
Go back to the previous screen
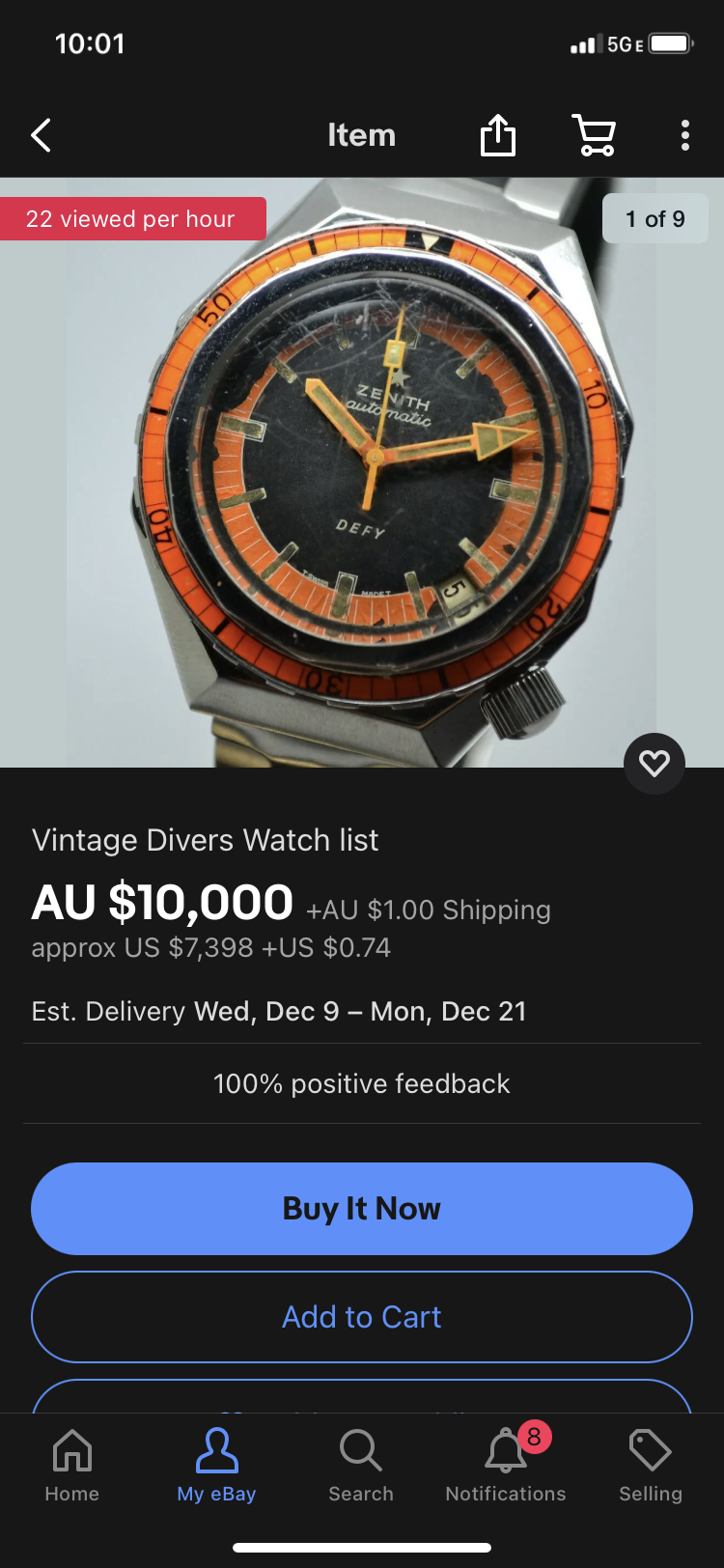click(x=41, y=136)
